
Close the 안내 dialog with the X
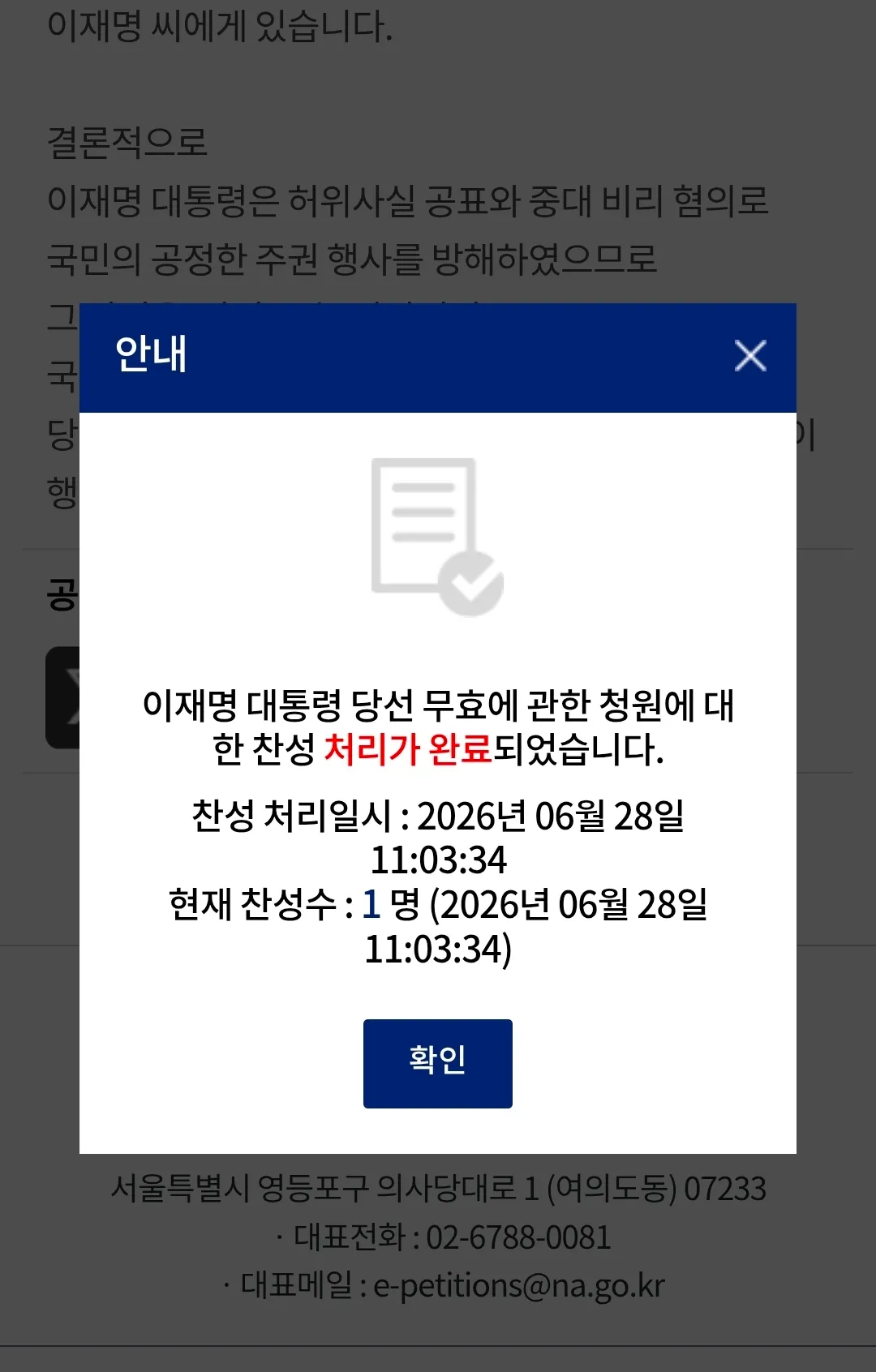(750, 355)
